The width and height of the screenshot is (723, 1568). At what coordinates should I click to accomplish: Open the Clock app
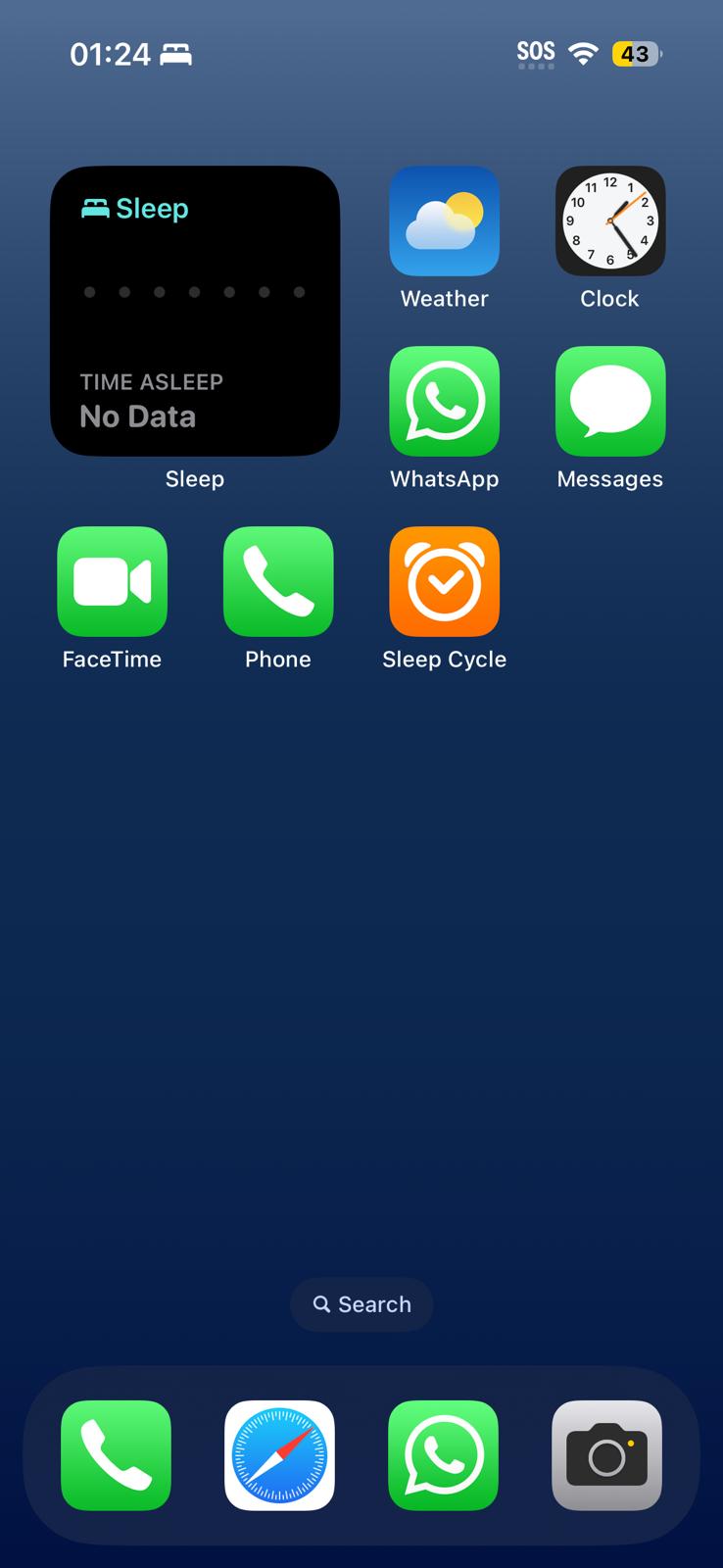pyautogui.click(x=609, y=221)
